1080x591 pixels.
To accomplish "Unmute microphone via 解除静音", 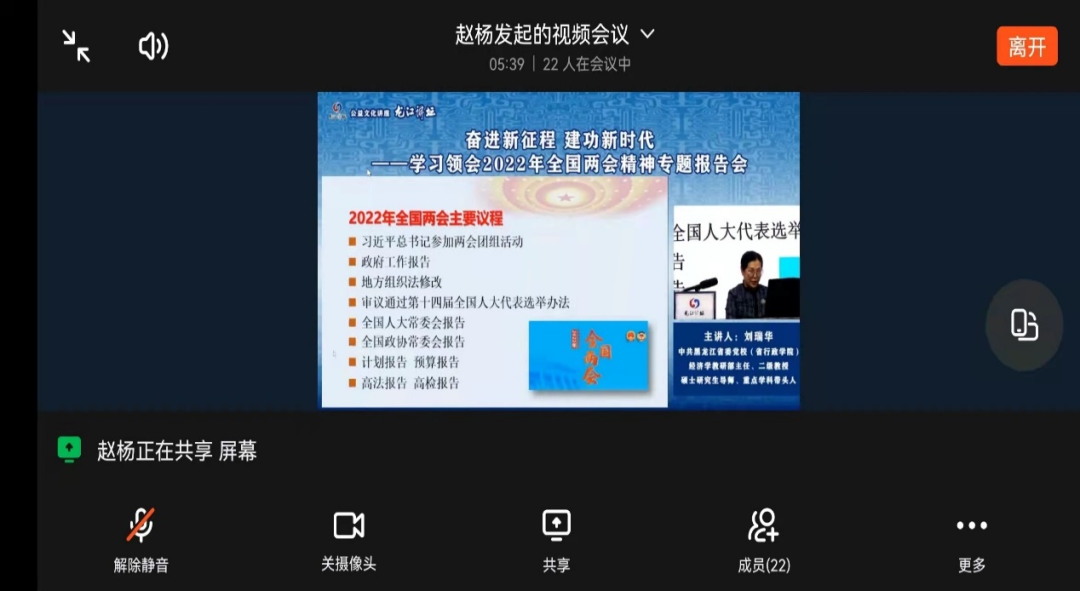I will [141, 540].
